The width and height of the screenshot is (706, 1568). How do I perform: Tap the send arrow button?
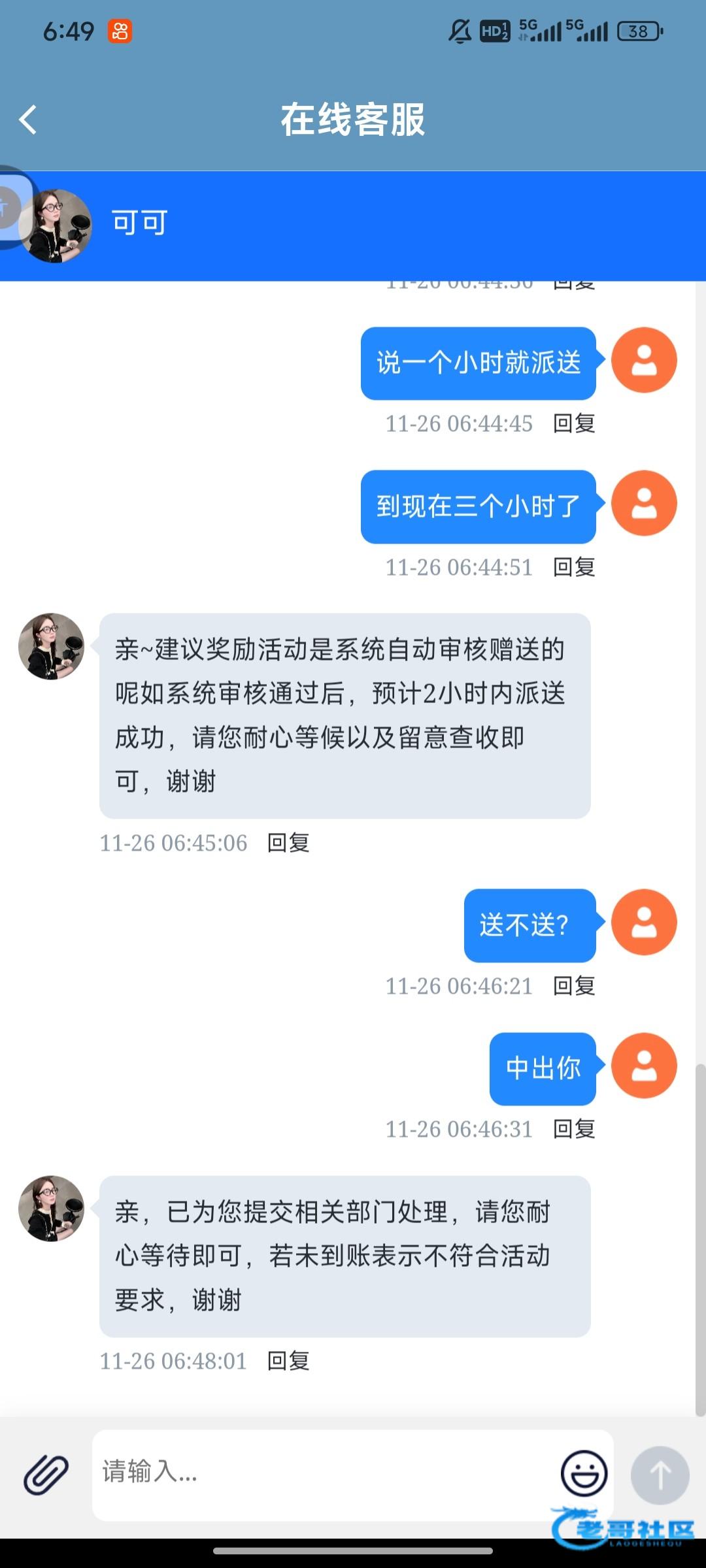tap(660, 1475)
